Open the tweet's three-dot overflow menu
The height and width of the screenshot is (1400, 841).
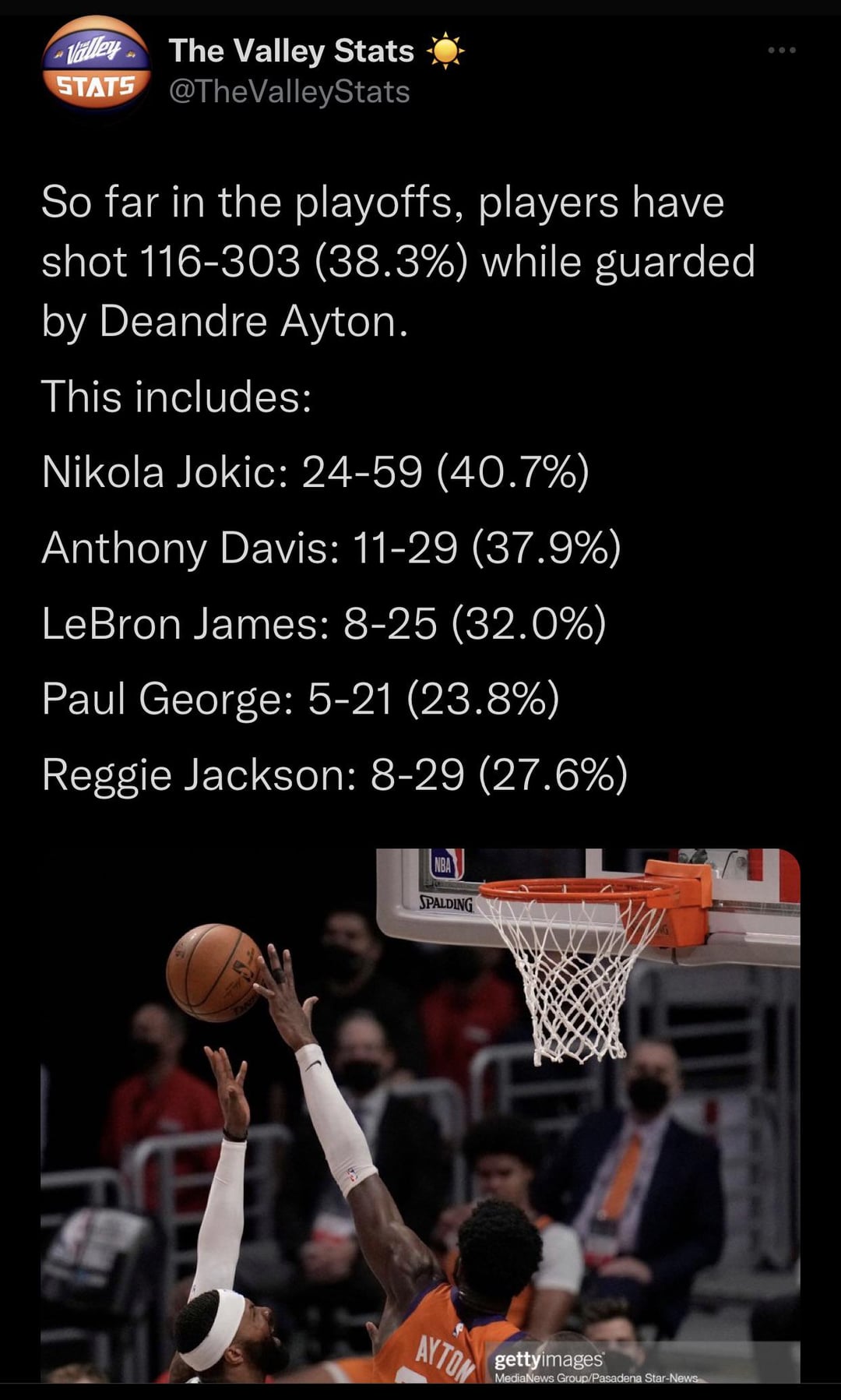[781, 51]
